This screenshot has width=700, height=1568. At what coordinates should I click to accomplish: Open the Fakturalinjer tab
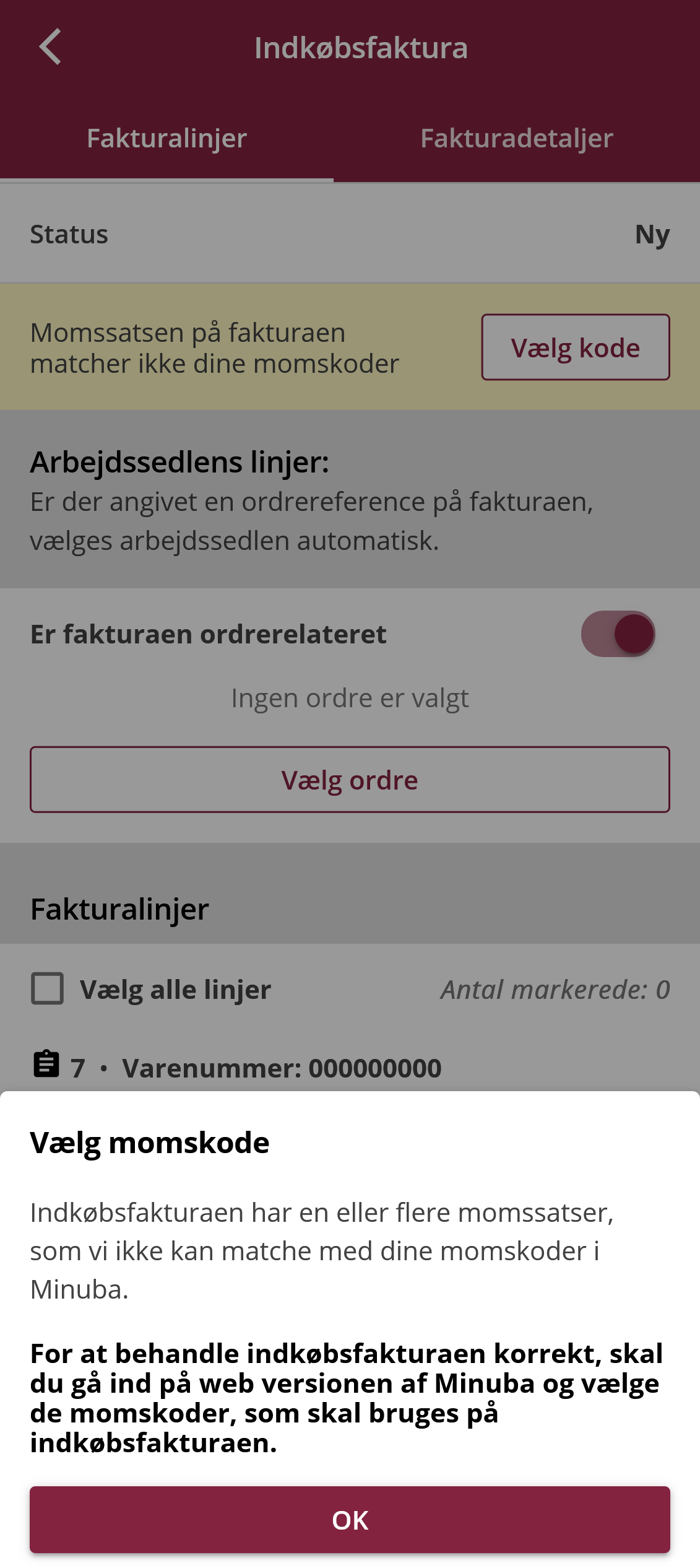click(x=166, y=138)
